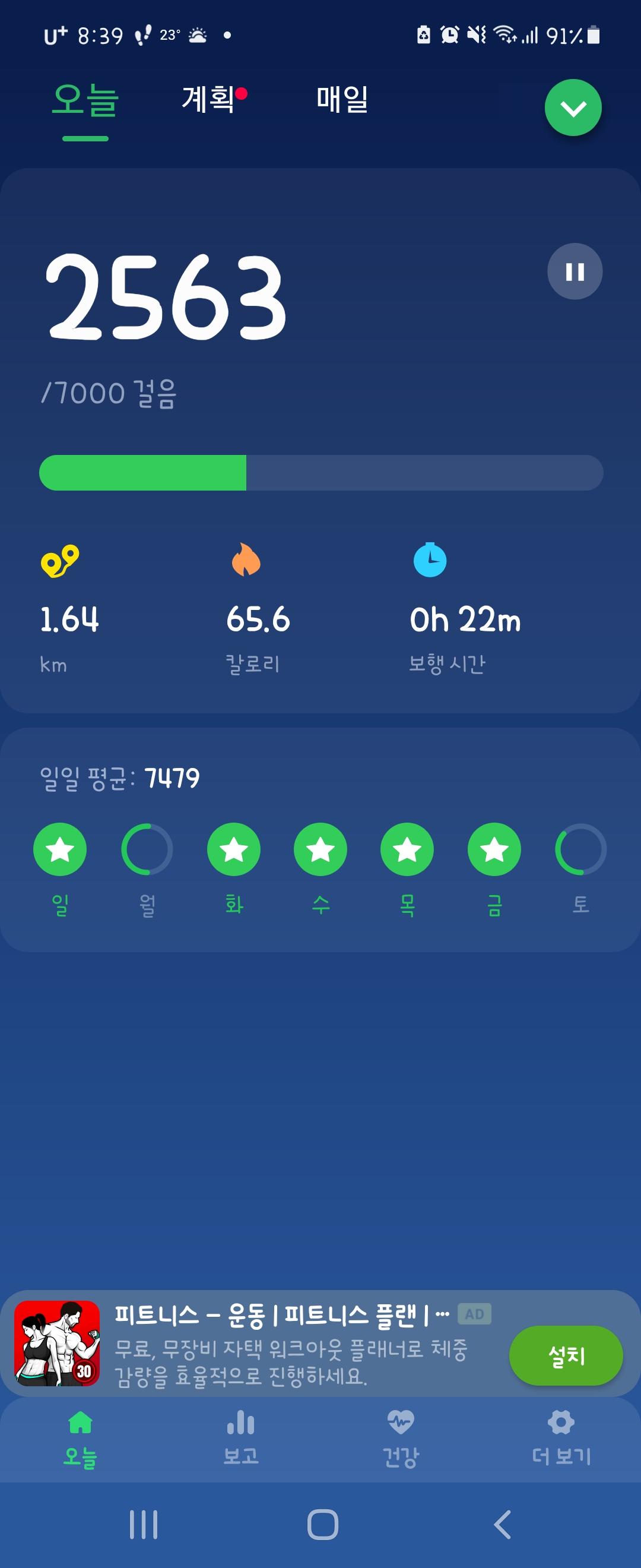Open the 보고 report tab
This screenshot has width=641, height=1568.
click(x=241, y=1439)
